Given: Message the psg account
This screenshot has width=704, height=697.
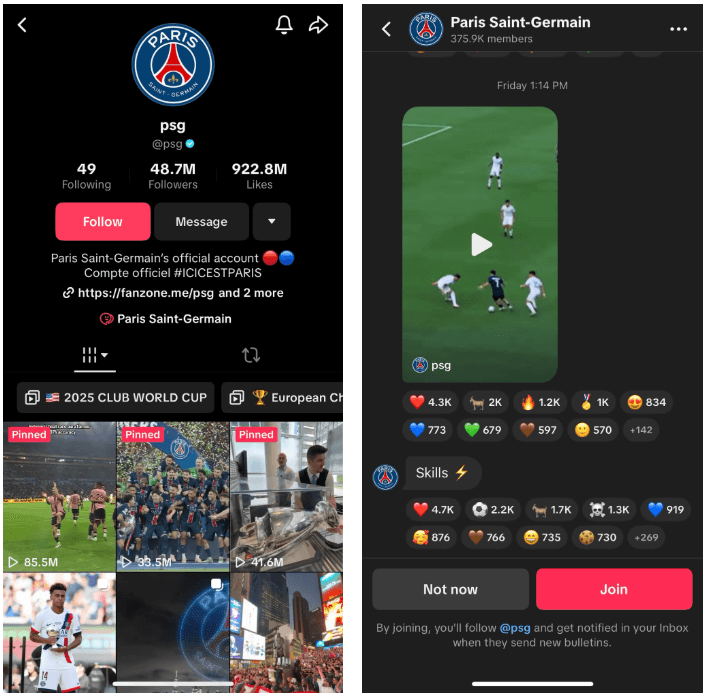Looking at the screenshot, I should point(201,222).
